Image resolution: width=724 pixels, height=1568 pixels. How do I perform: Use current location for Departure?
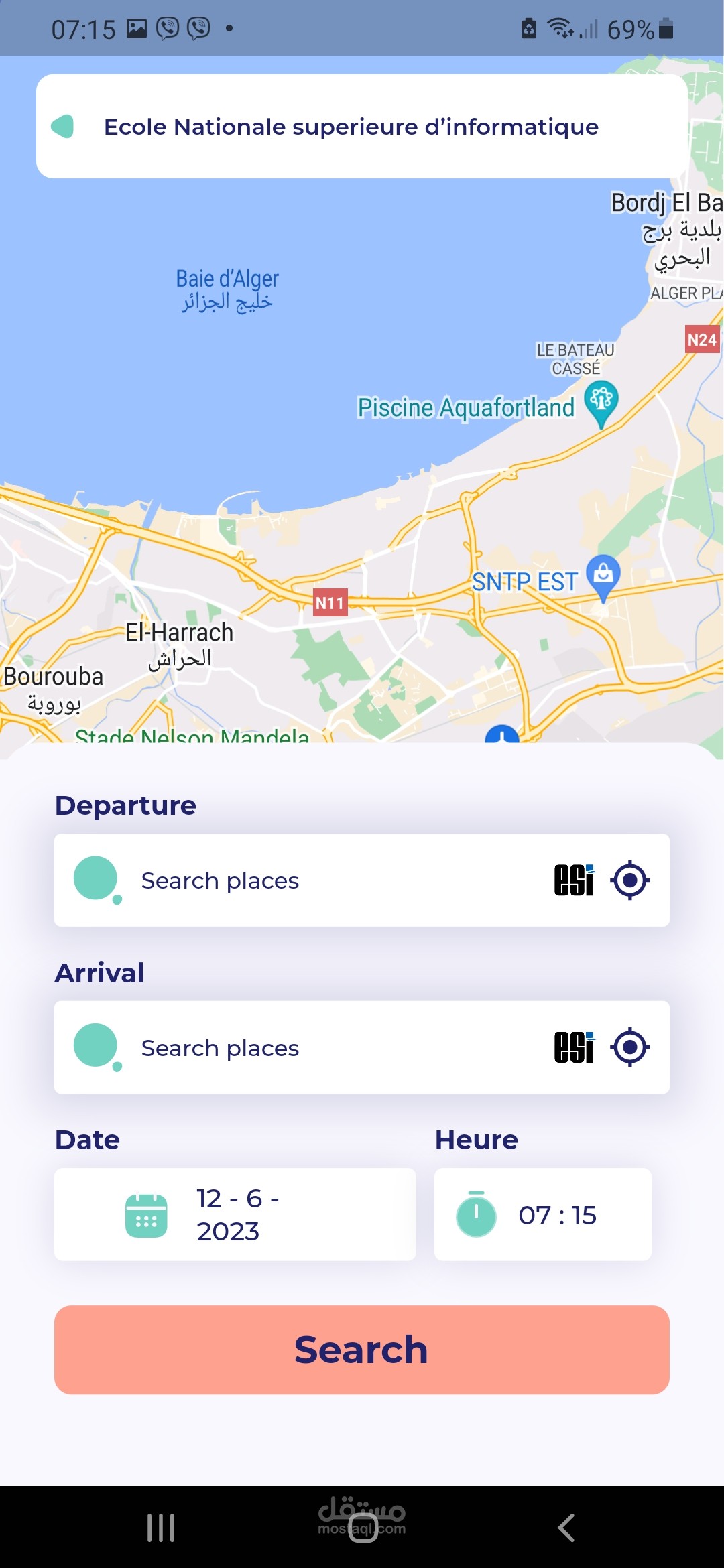tap(630, 880)
